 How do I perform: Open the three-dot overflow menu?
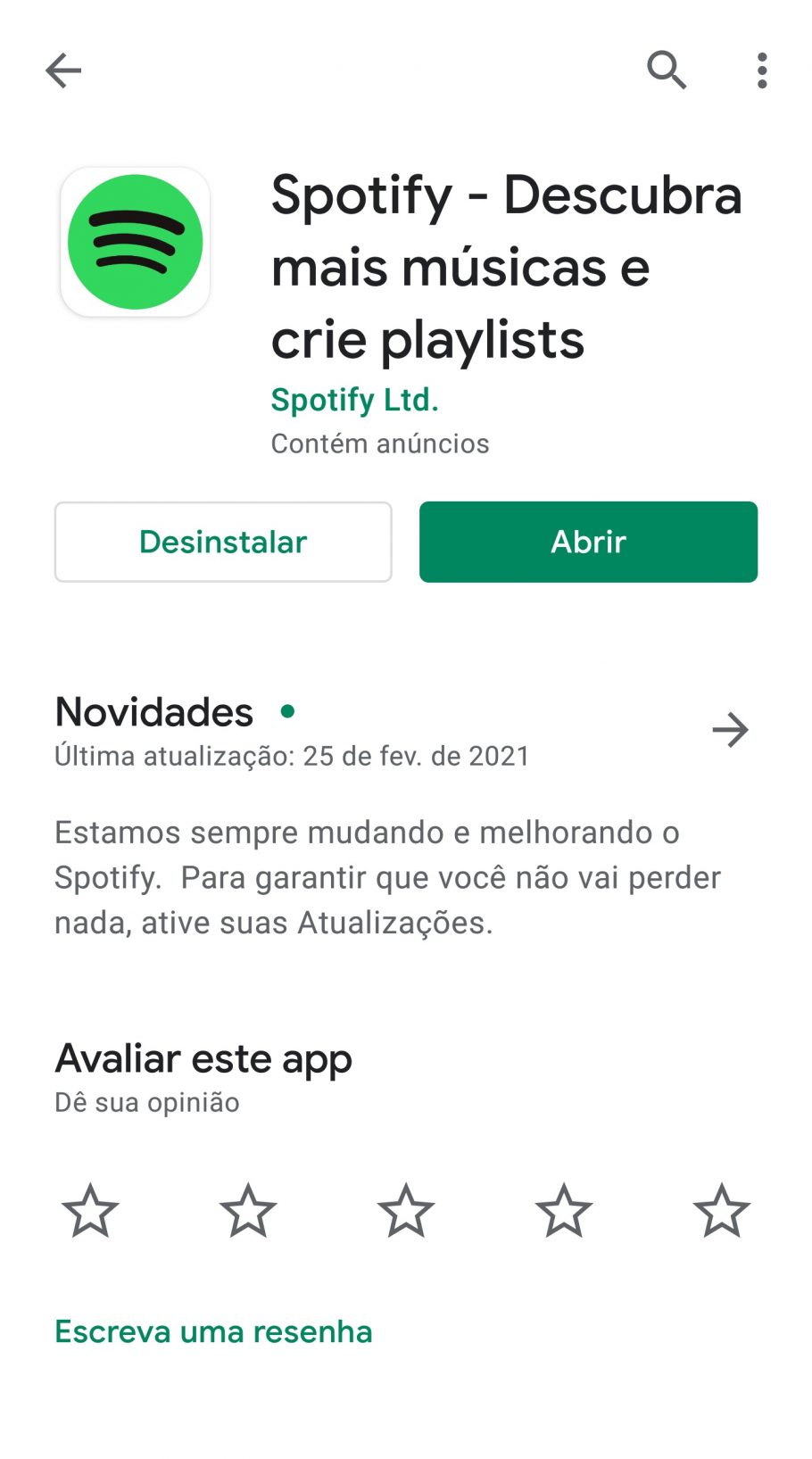point(761,70)
